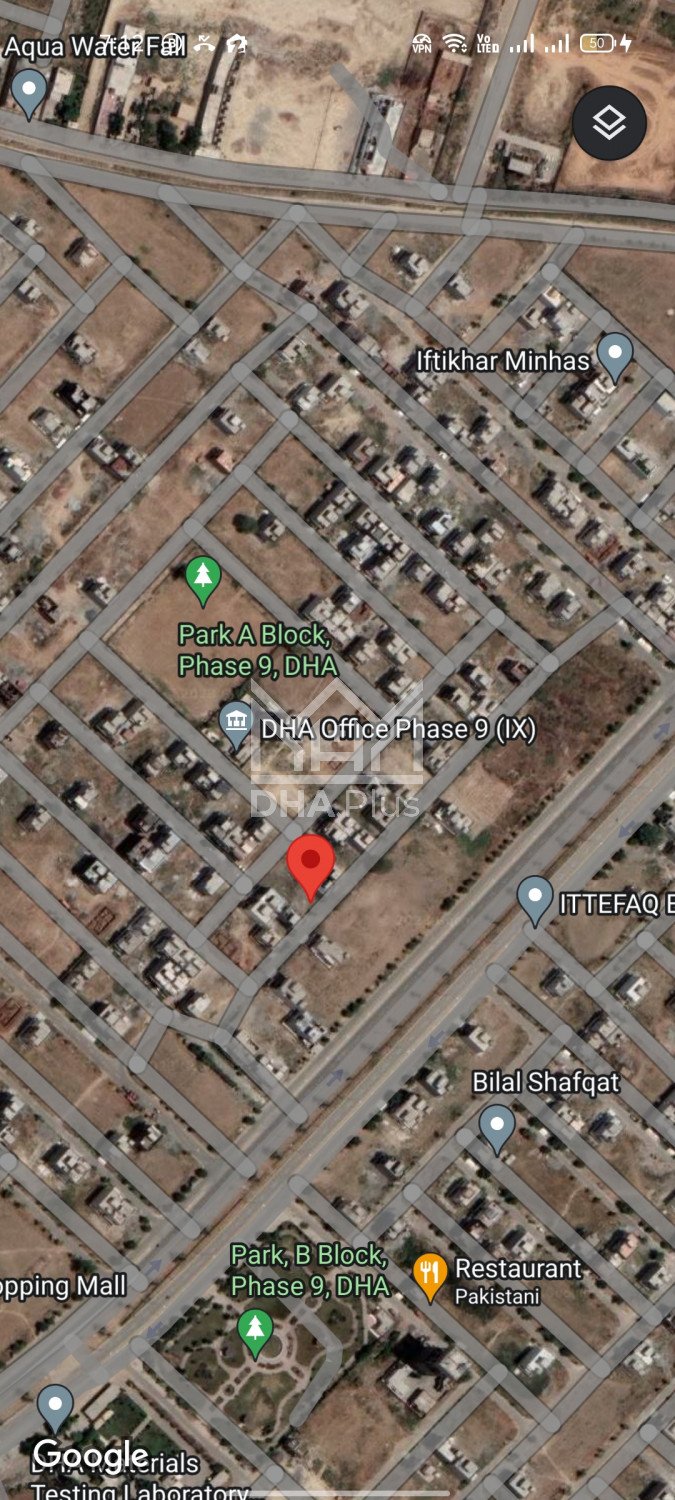This screenshot has width=675, height=1500.
Task: Tap the Iftikhar Minhas place marker
Action: pyautogui.click(x=614, y=356)
